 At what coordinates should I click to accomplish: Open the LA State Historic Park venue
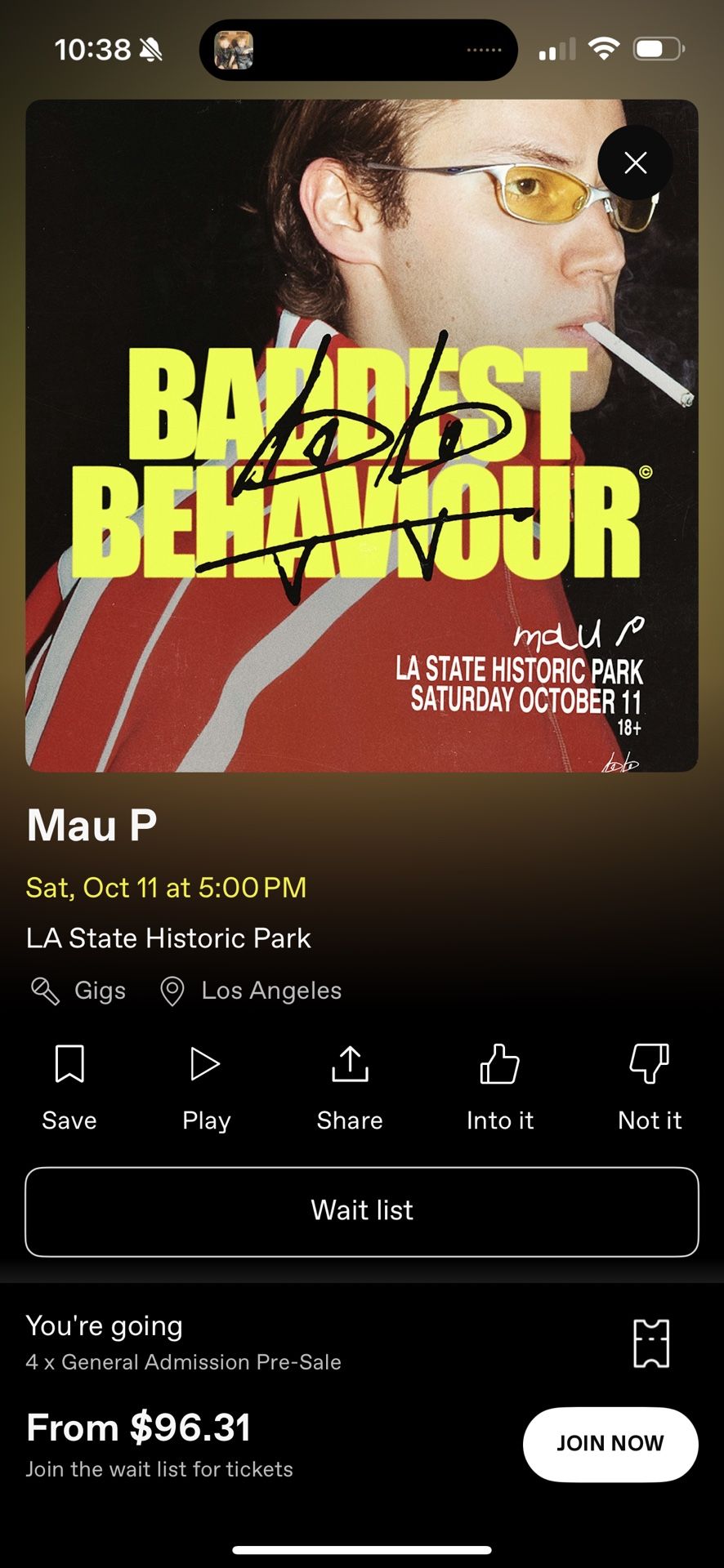168,938
